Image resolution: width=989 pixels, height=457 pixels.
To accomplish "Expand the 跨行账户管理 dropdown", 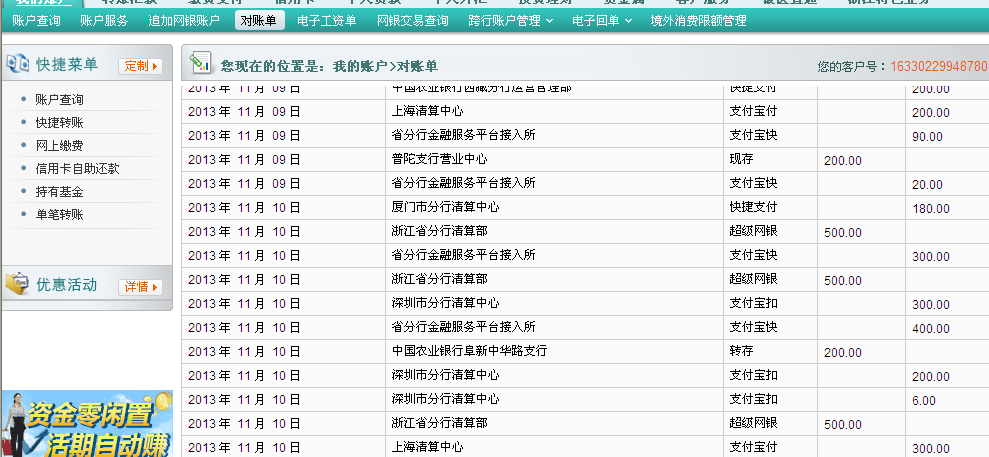I will pos(510,20).
